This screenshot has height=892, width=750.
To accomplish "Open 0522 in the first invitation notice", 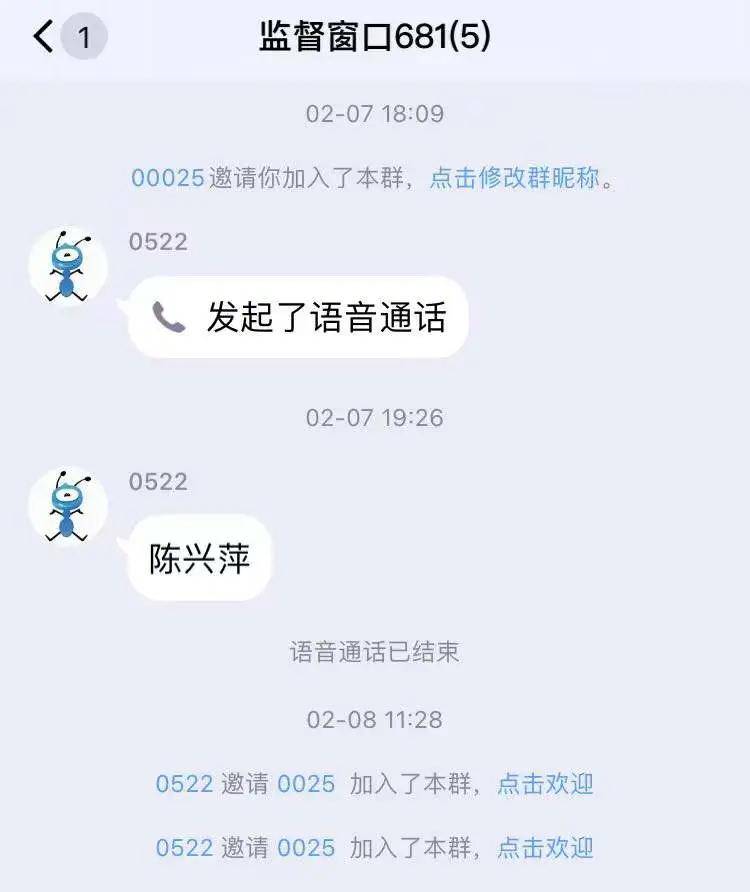I will 184,783.
